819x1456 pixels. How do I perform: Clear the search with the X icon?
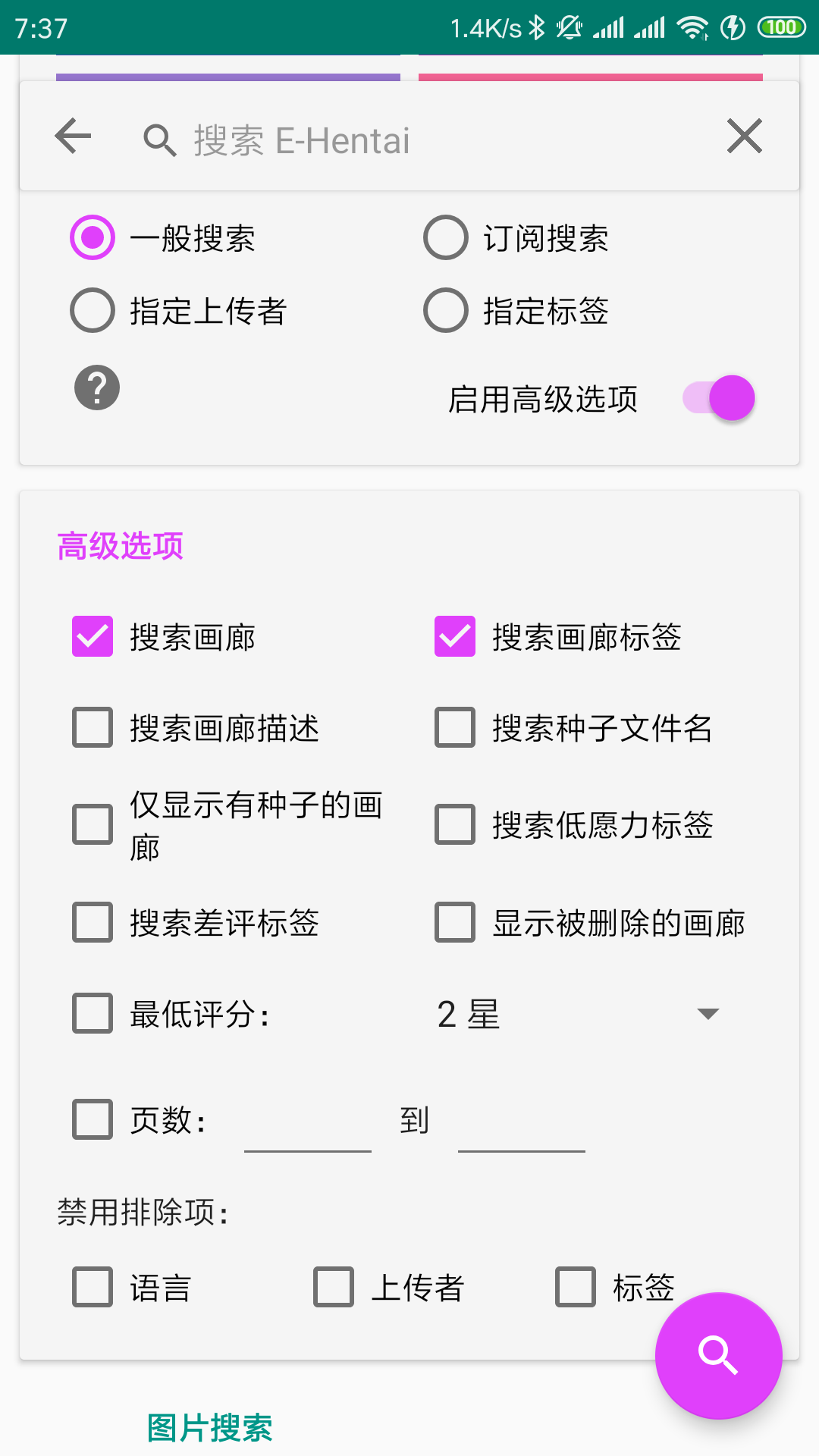744,136
